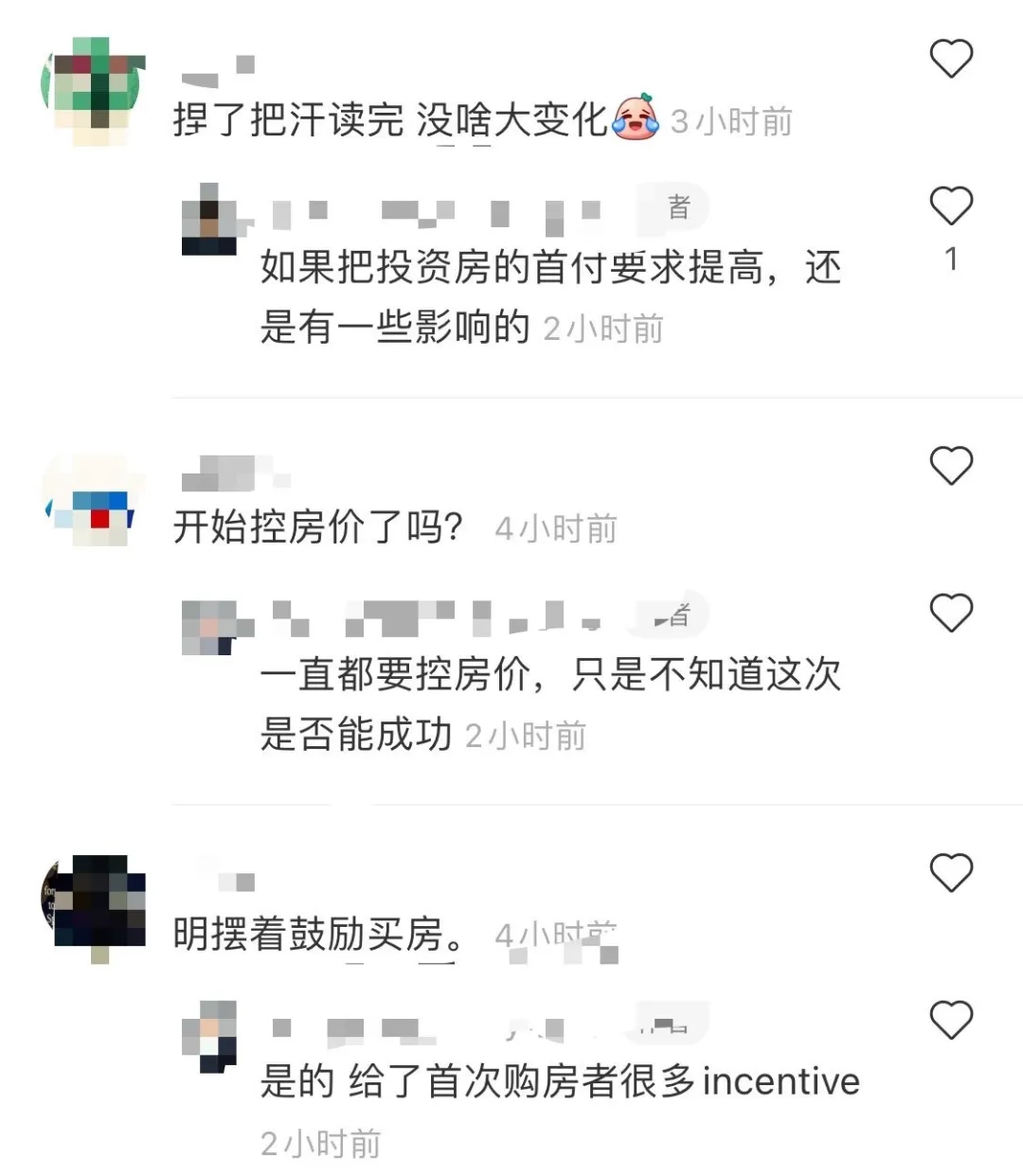Like the reply mentioning incentive
Screen dimensions: 1023x1176
point(951,1021)
